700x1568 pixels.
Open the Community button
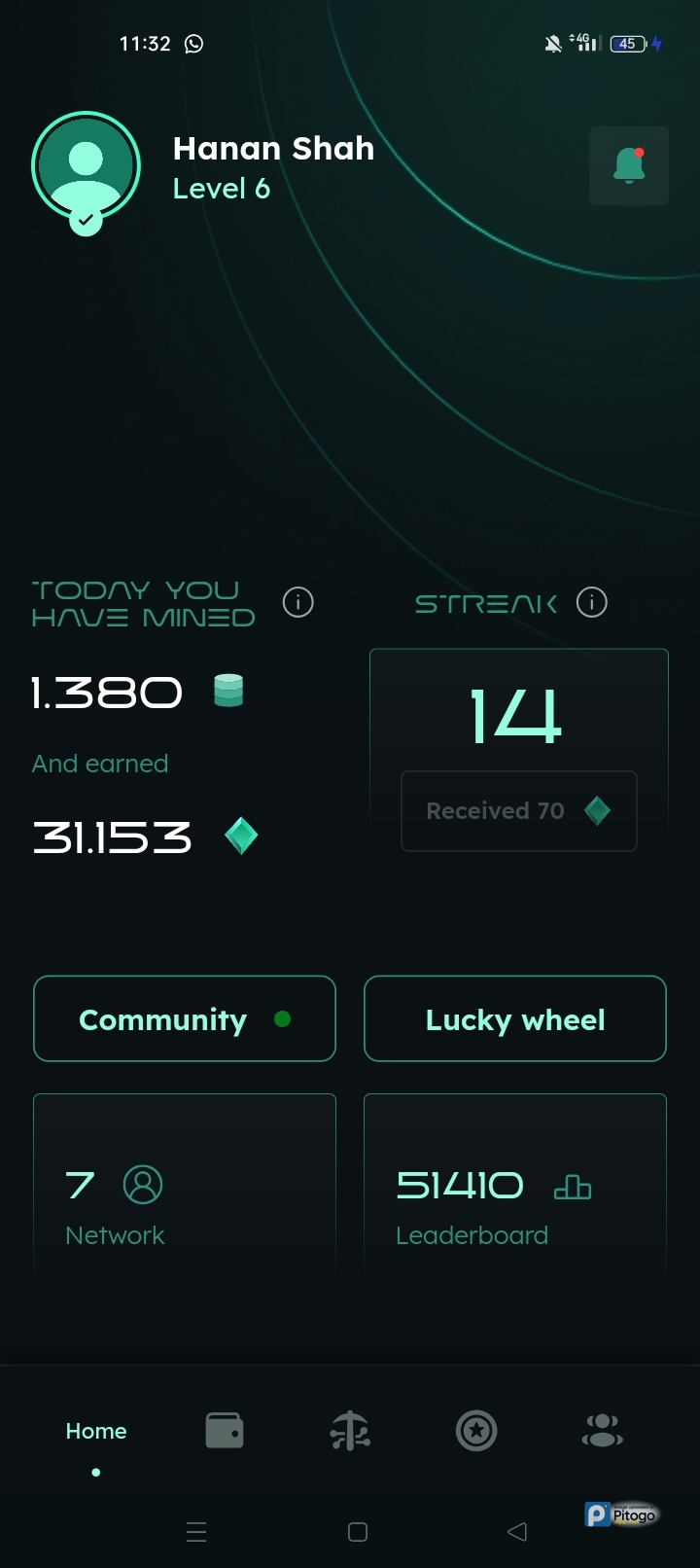click(185, 1018)
